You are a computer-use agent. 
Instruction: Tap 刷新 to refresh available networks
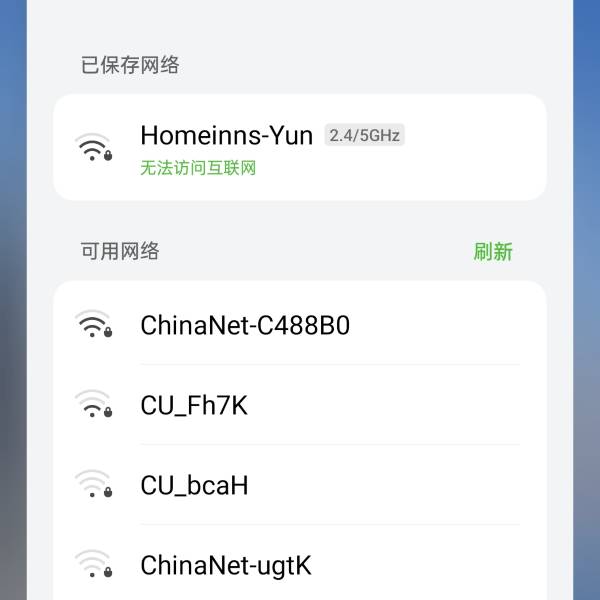pos(492,251)
